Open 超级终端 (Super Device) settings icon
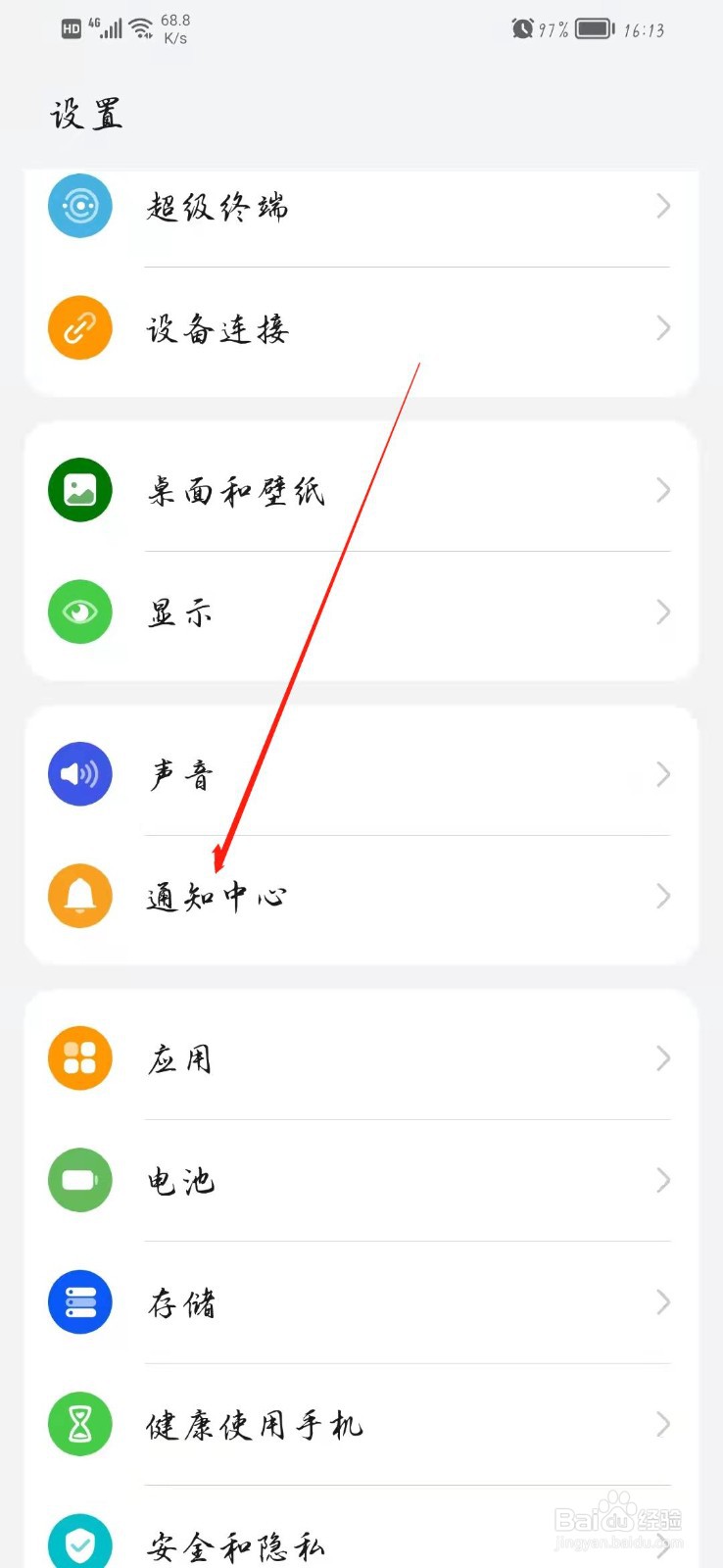 pyautogui.click(x=80, y=206)
